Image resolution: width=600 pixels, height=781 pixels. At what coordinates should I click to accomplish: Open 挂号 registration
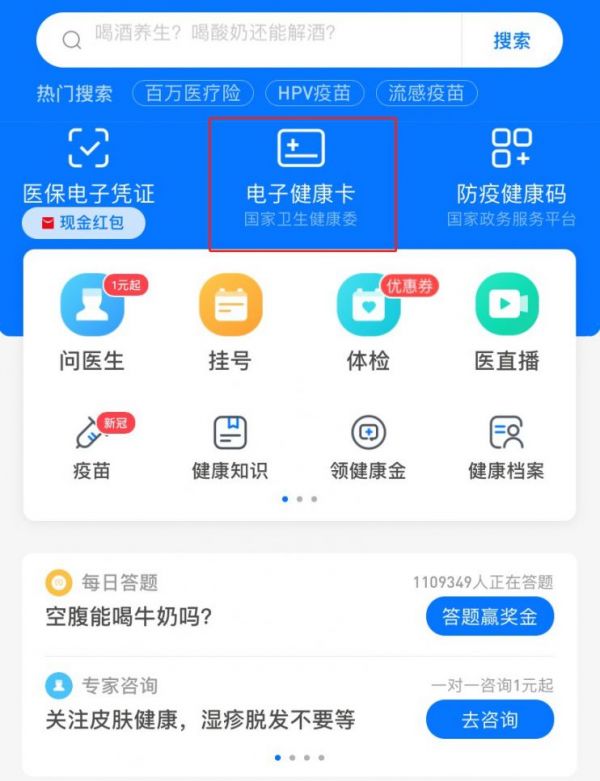click(230, 322)
